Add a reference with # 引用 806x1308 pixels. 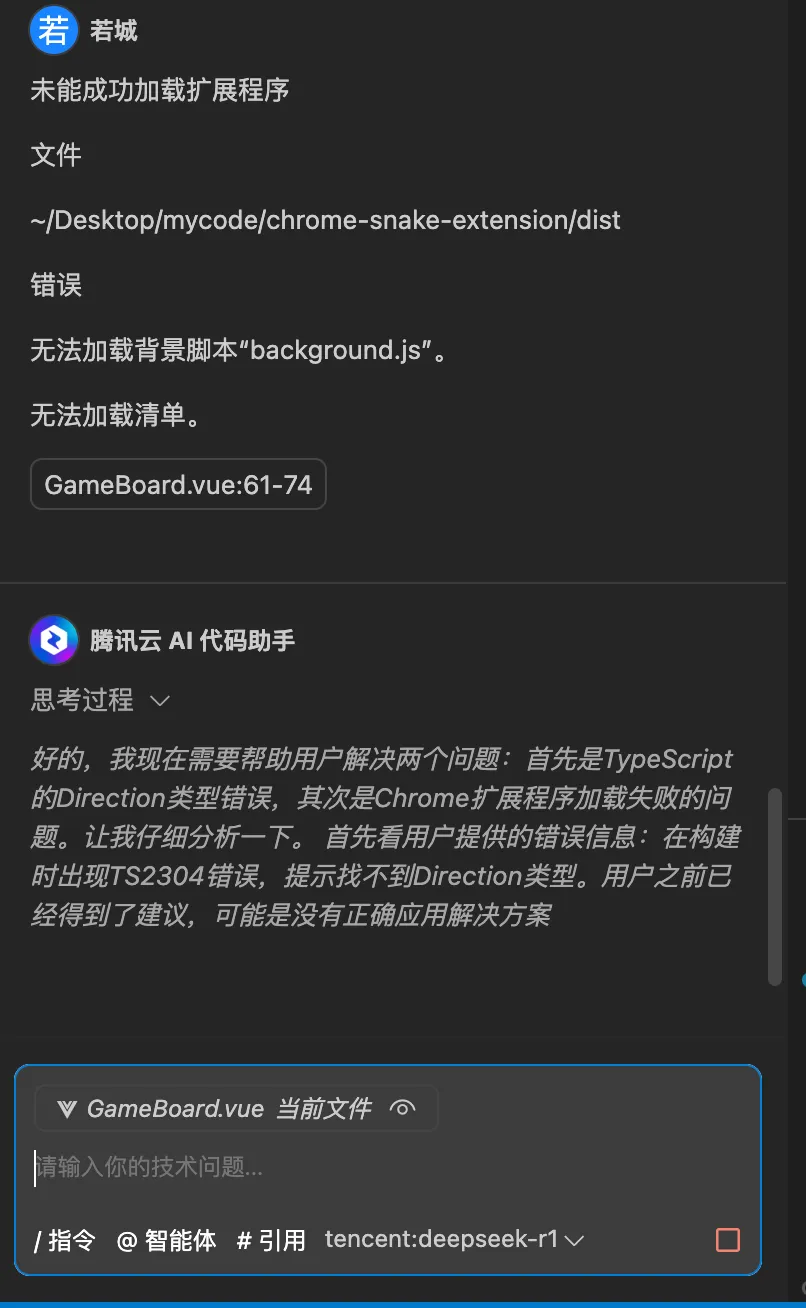click(x=271, y=1241)
